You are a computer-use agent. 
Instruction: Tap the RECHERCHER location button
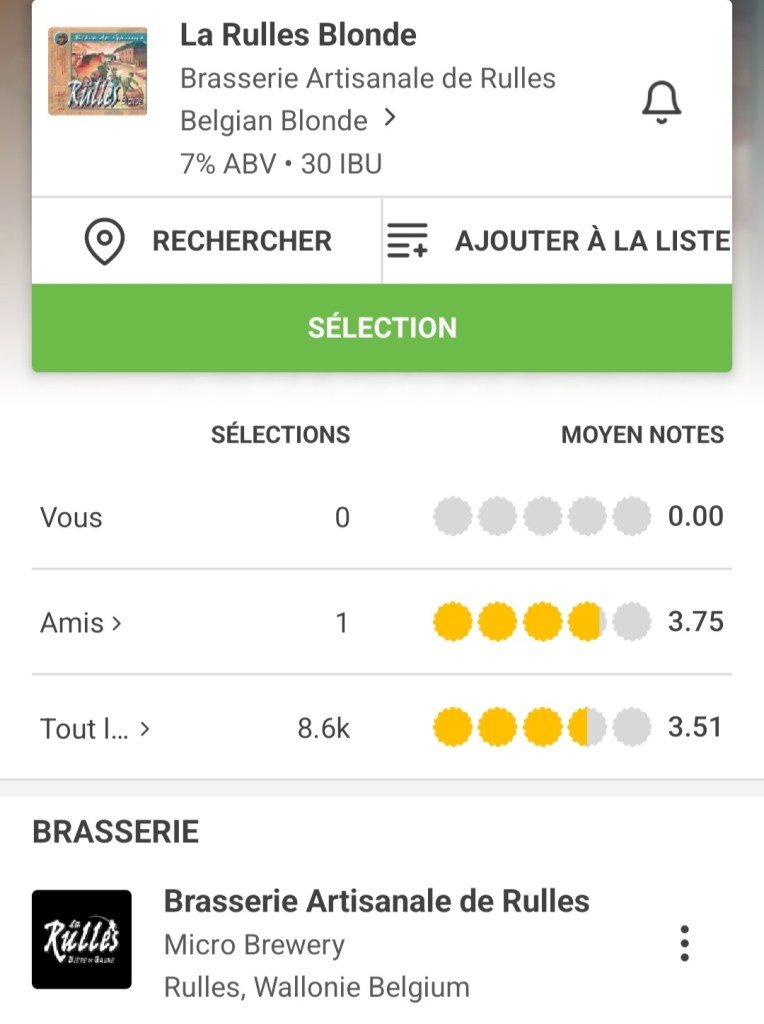207,241
